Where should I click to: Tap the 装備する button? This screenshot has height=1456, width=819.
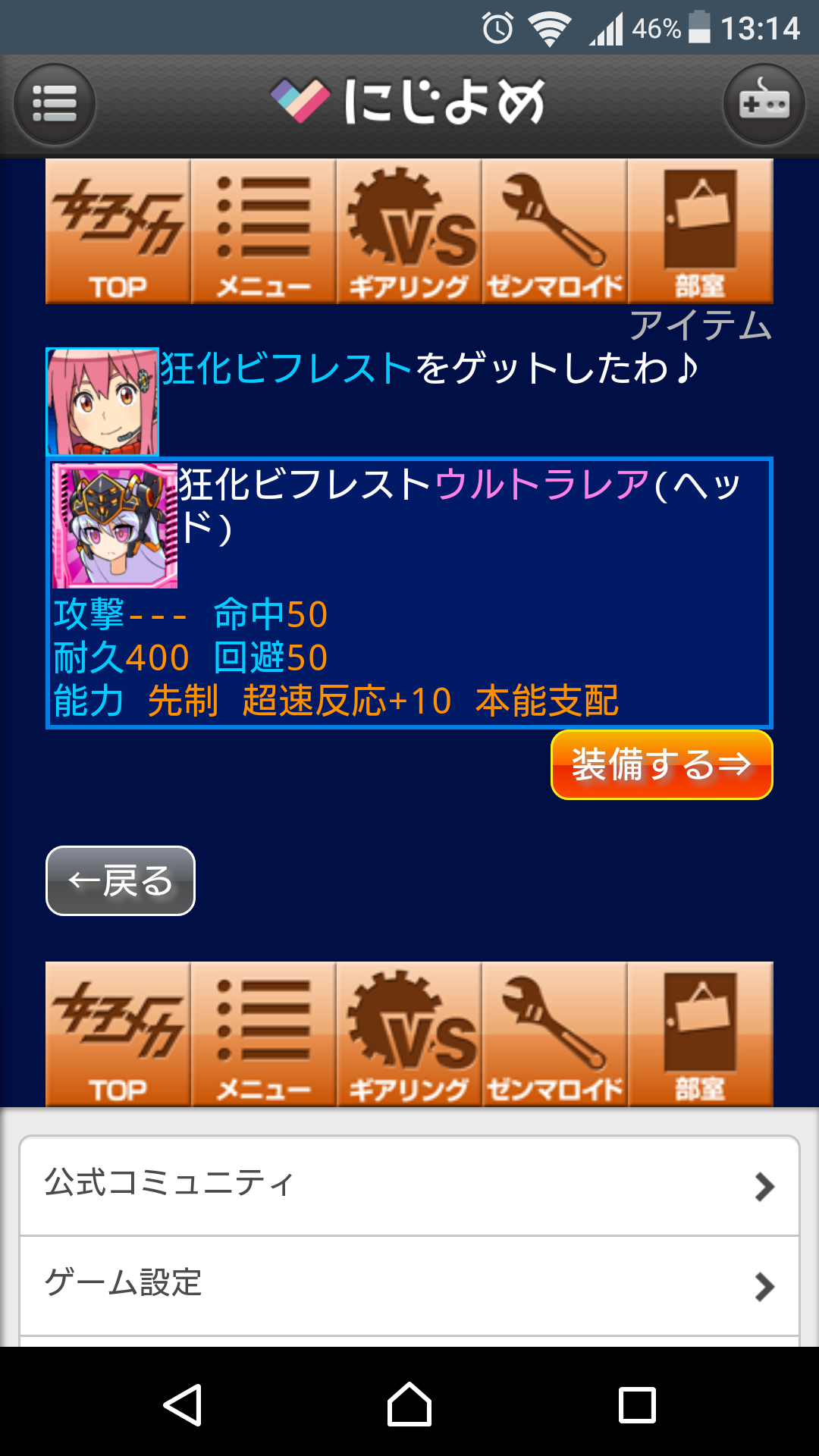661,764
